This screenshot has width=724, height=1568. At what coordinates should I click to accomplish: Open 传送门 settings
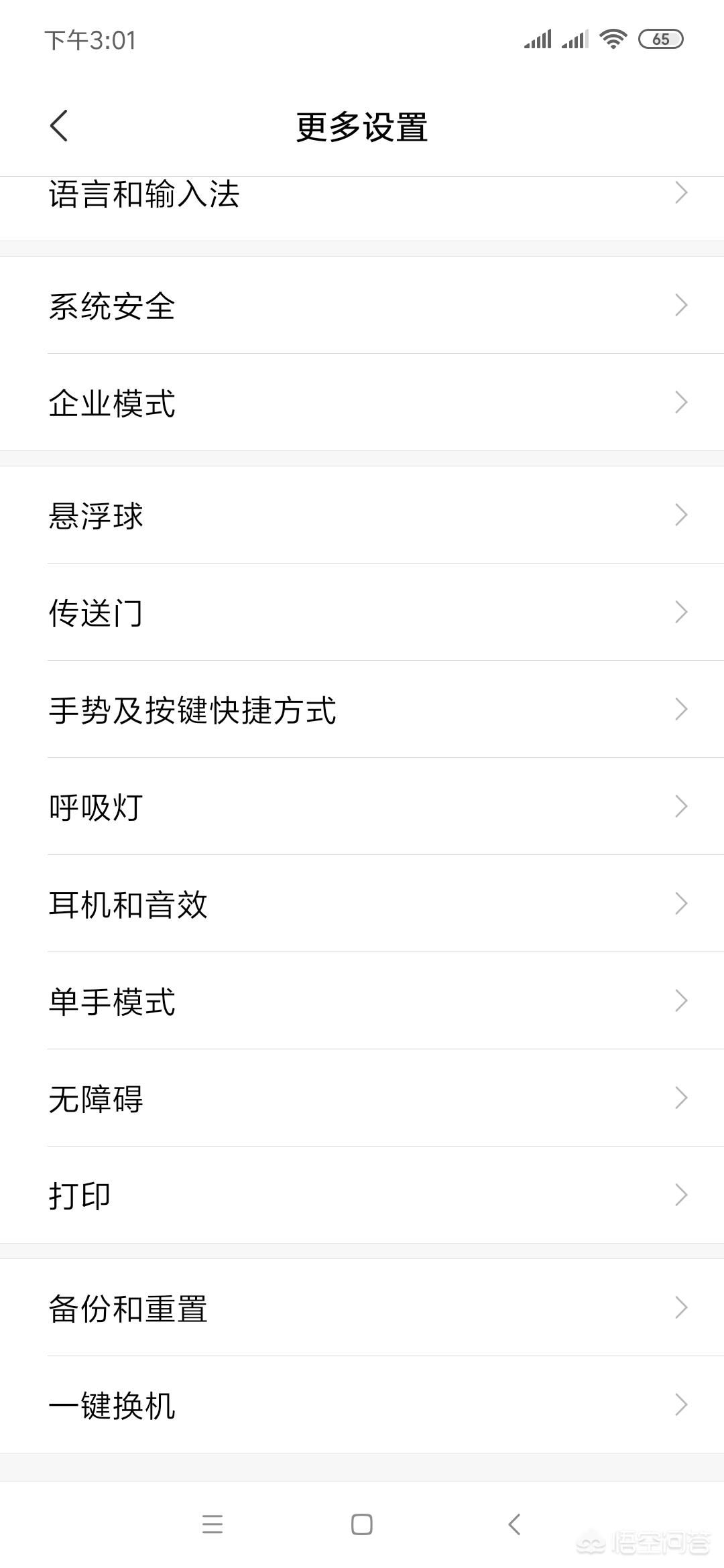[362, 612]
